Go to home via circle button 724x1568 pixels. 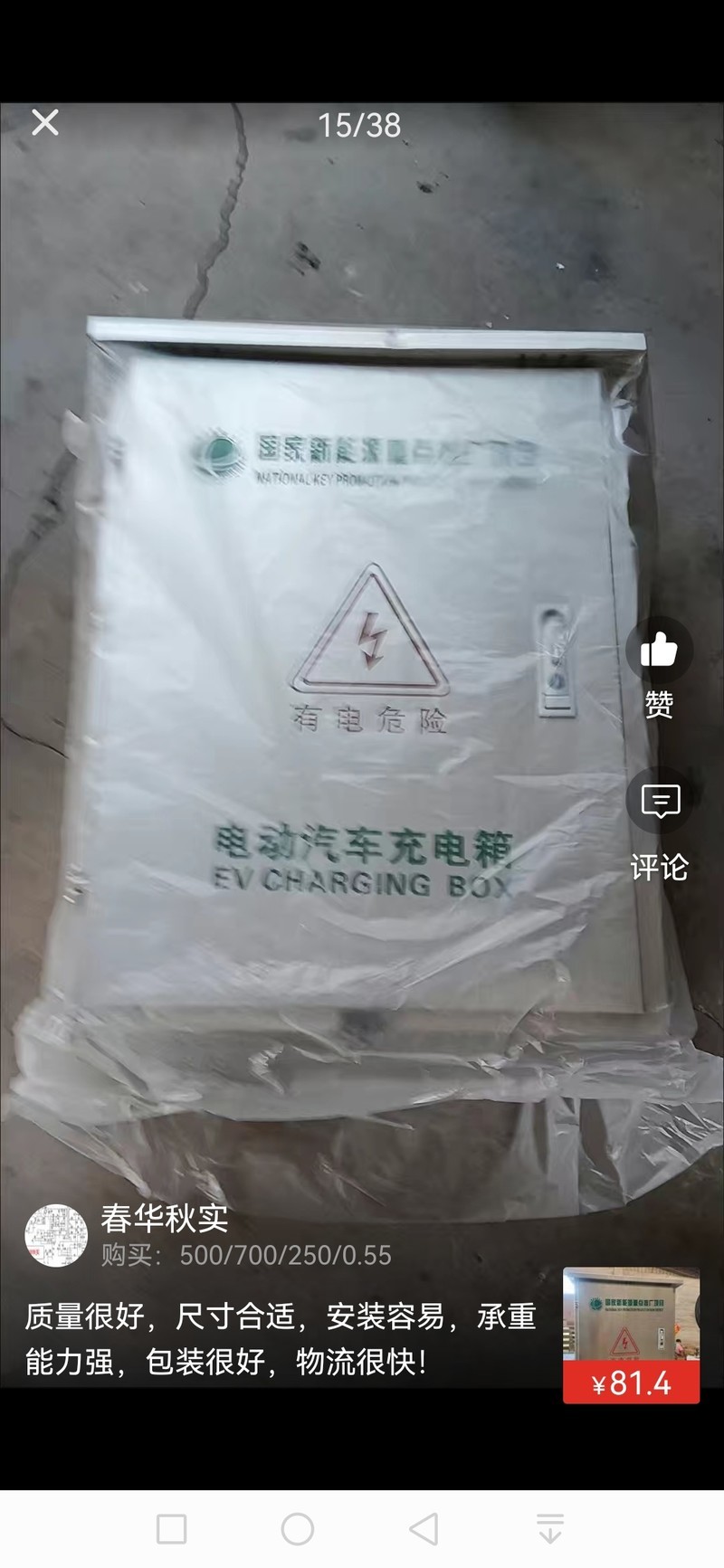point(298,1529)
